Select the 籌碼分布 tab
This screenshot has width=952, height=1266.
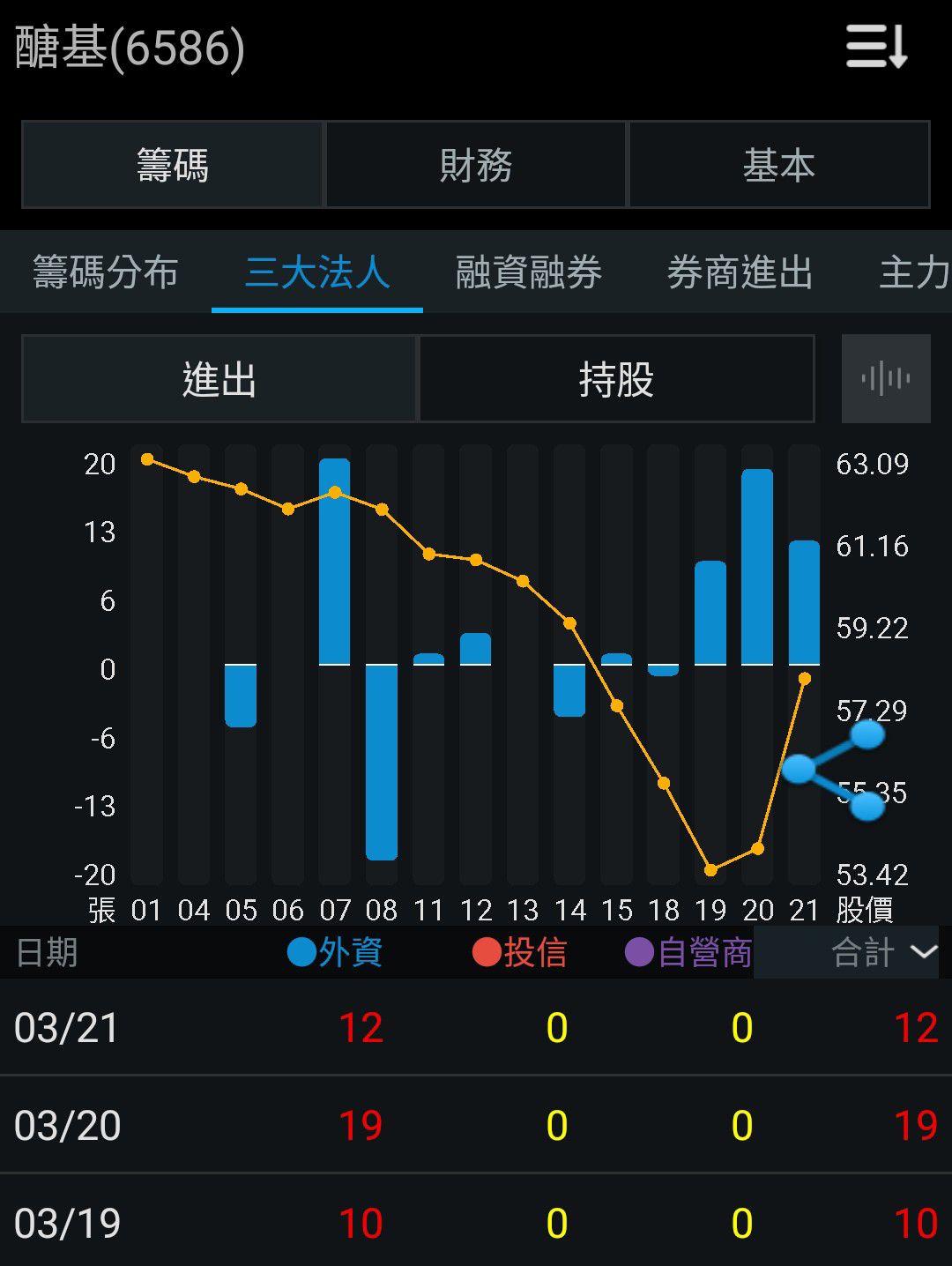tap(106, 273)
